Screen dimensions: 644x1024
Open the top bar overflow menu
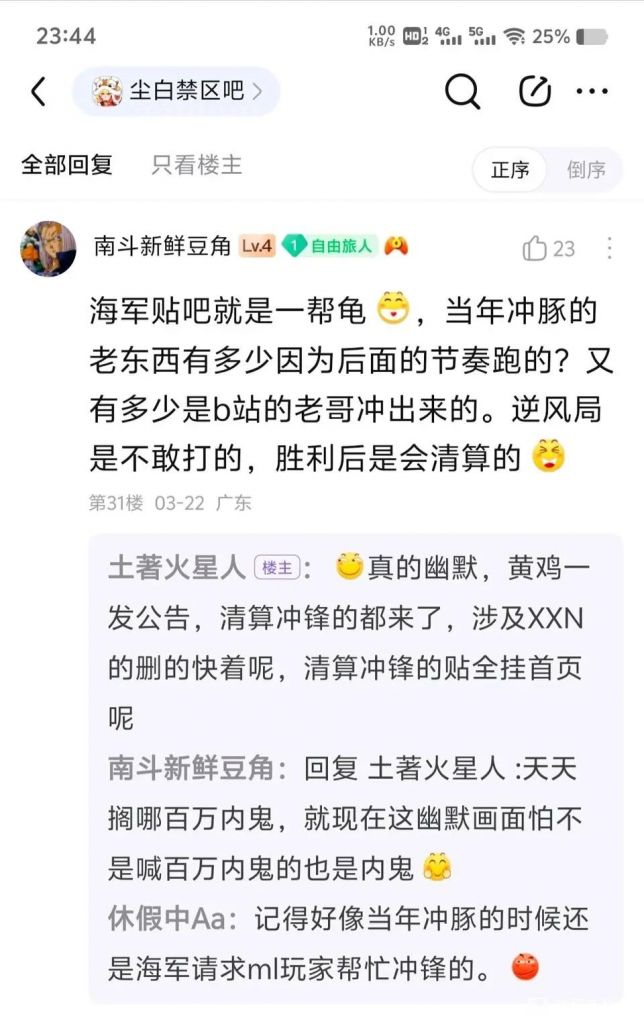pyautogui.click(x=592, y=92)
